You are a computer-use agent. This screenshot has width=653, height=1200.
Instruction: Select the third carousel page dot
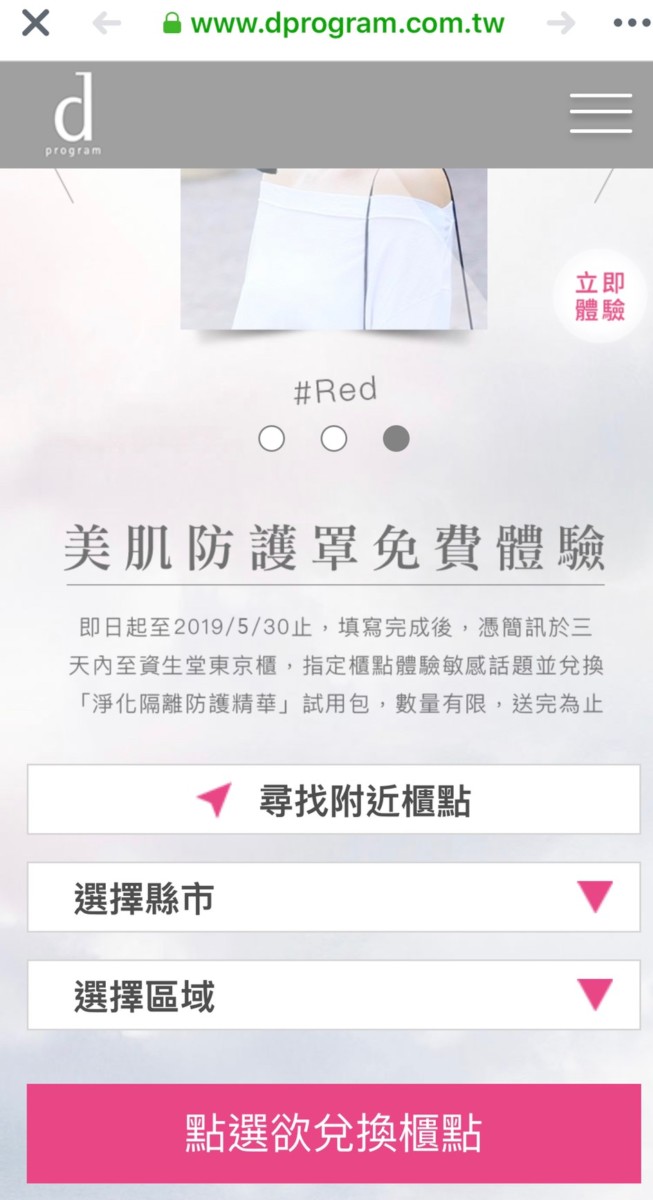click(396, 439)
